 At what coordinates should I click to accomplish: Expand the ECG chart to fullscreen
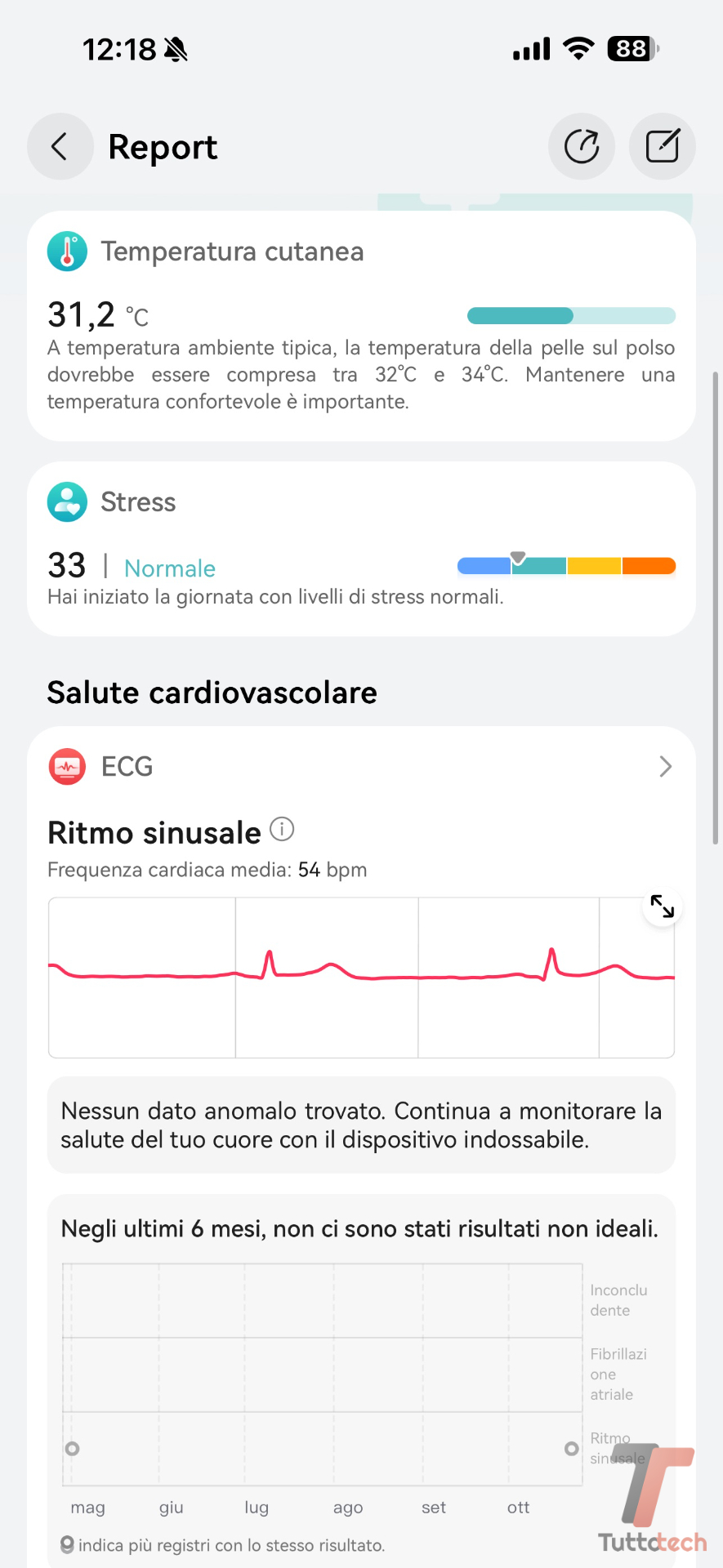click(662, 906)
